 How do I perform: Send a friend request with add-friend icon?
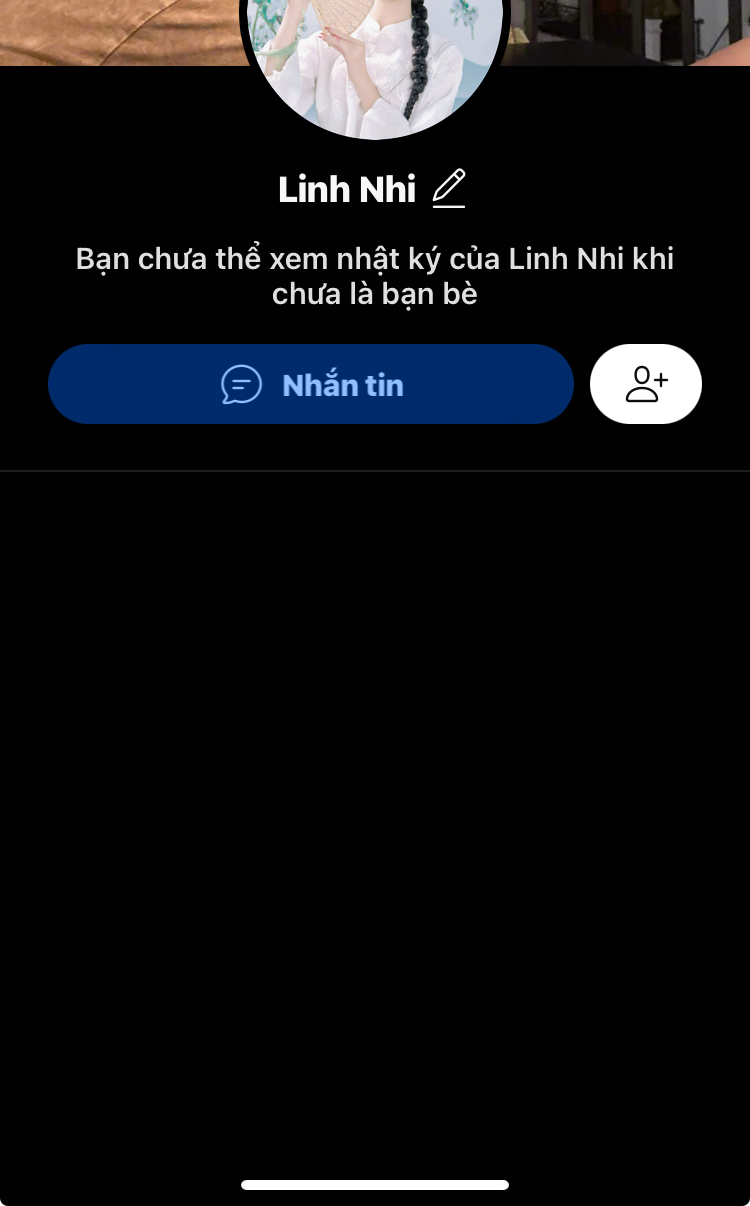[x=646, y=384]
